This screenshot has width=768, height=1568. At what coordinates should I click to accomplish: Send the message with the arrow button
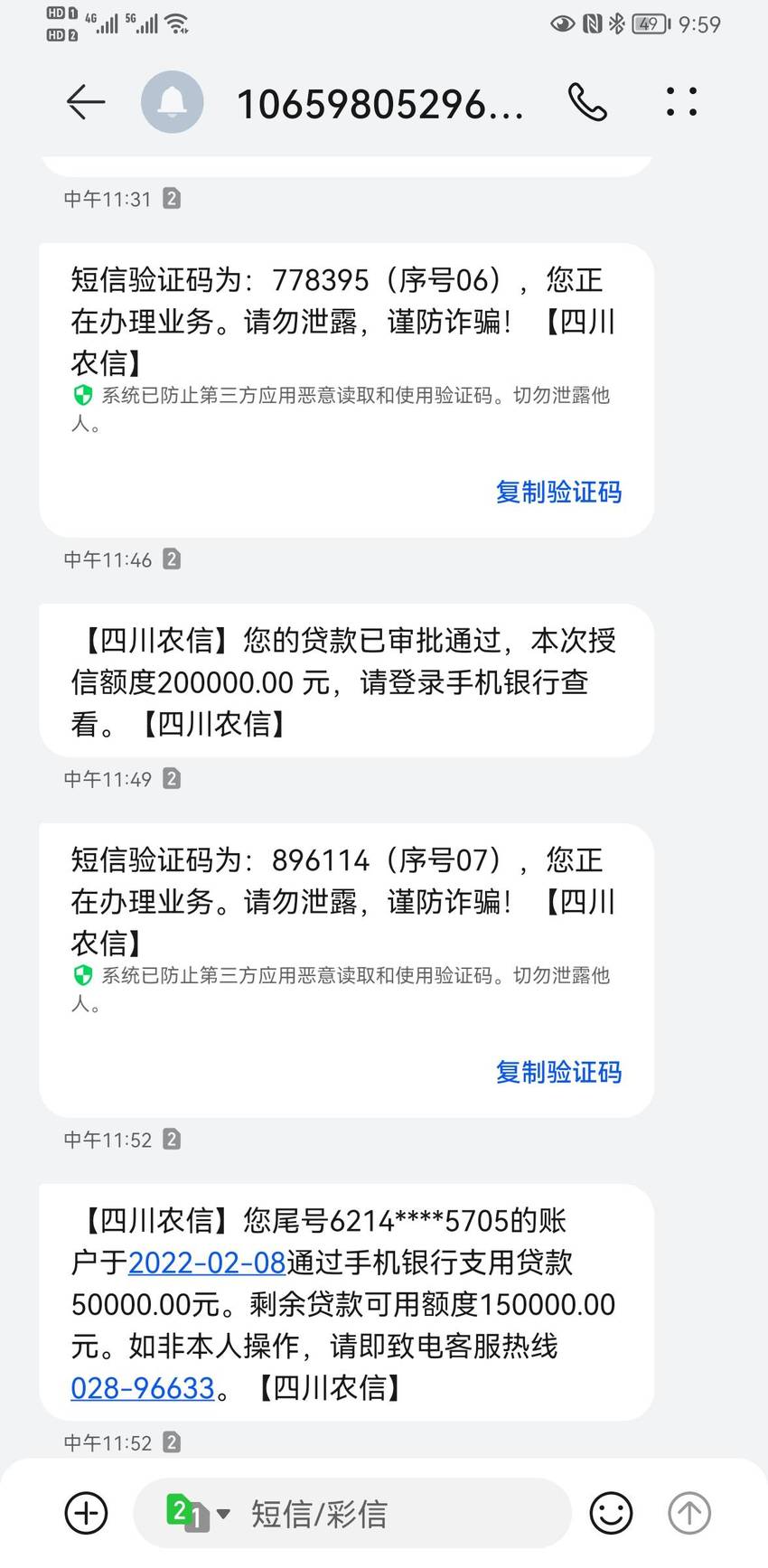(x=689, y=1513)
